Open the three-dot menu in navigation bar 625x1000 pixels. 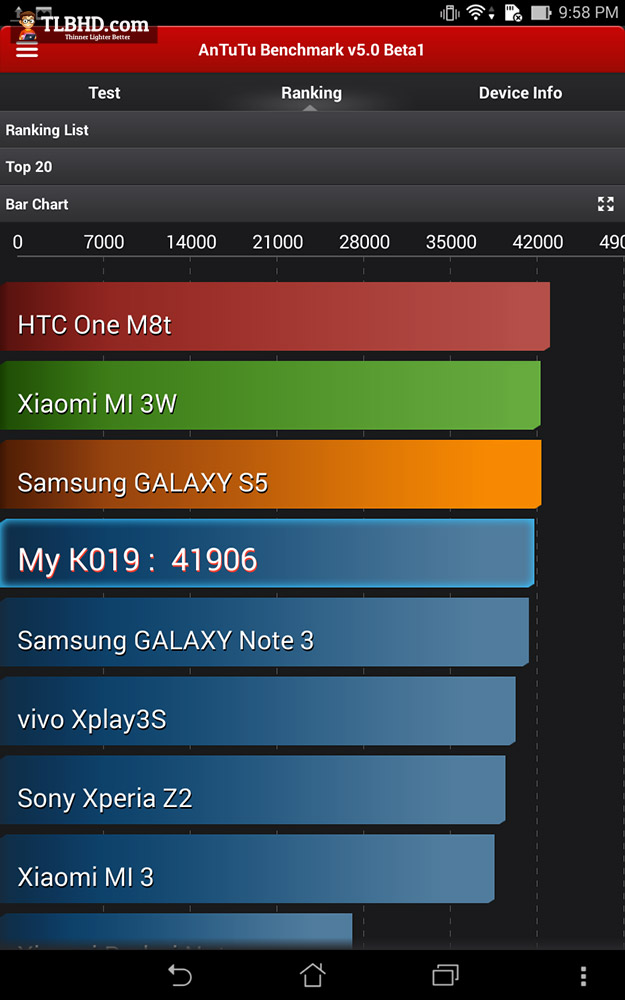pos(584,976)
